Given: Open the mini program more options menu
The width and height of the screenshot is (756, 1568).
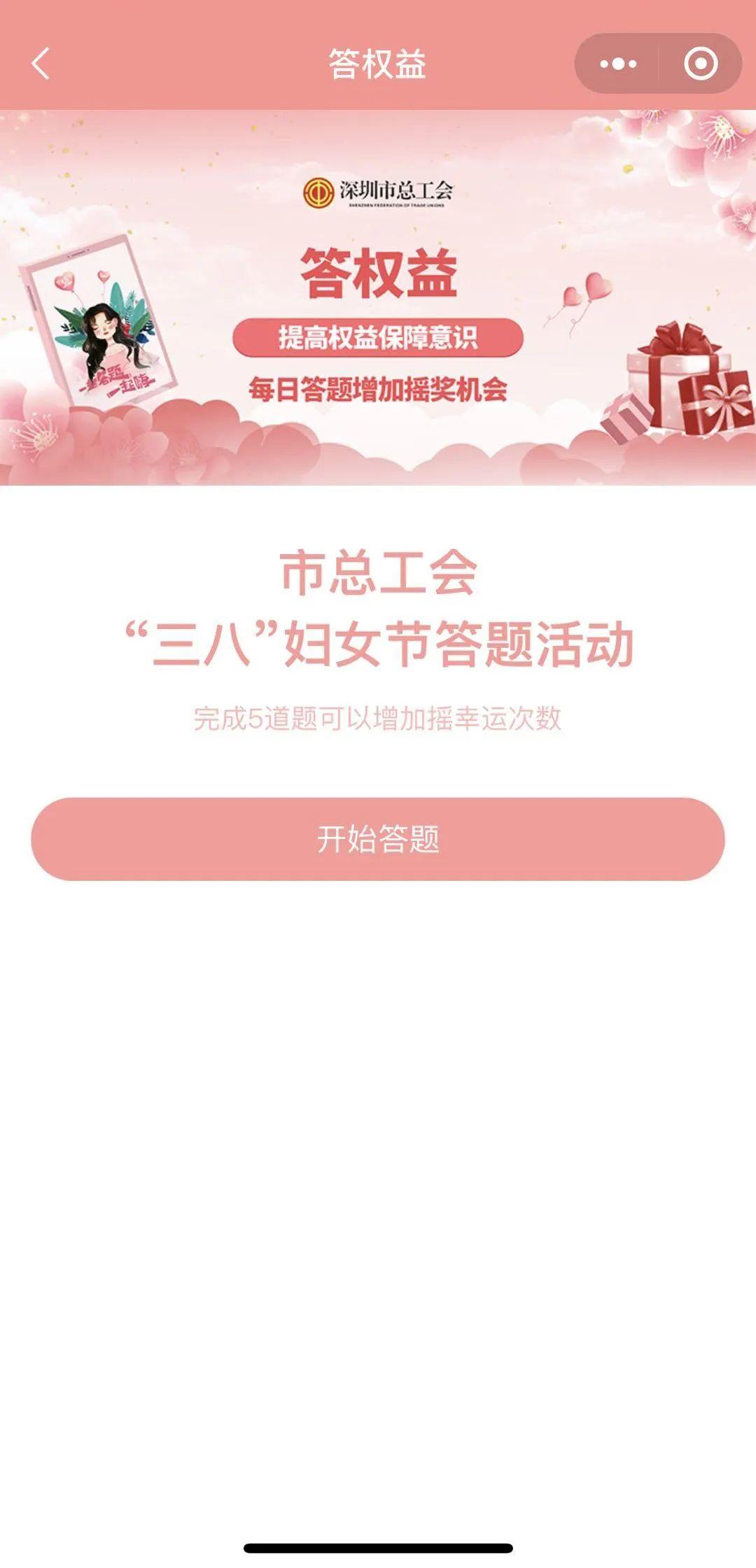Looking at the screenshot, I should click(617, 64).
